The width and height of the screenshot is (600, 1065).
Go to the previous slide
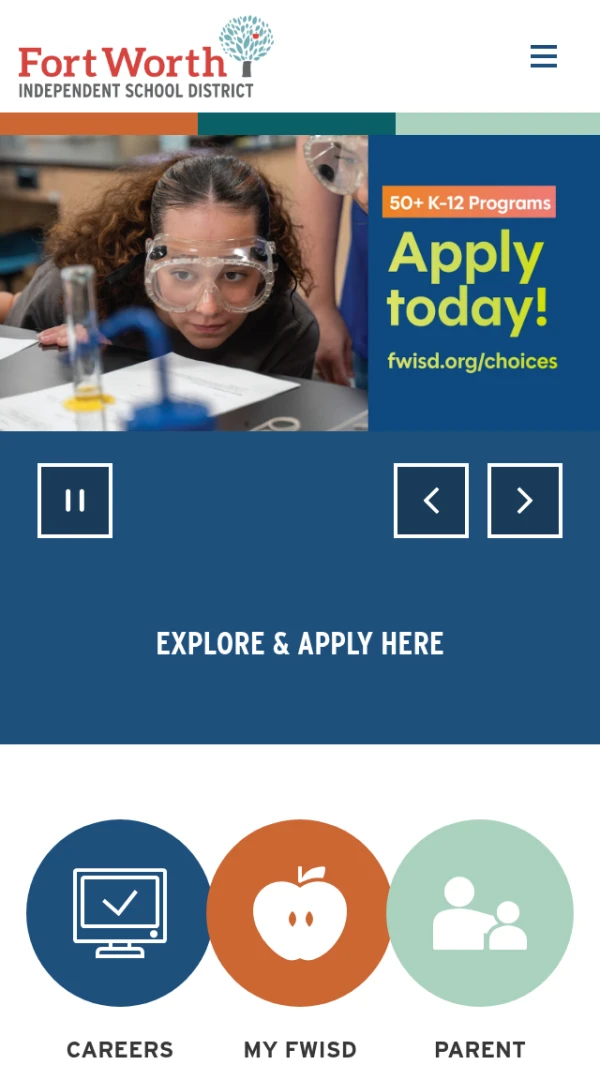tap(431, 500)
